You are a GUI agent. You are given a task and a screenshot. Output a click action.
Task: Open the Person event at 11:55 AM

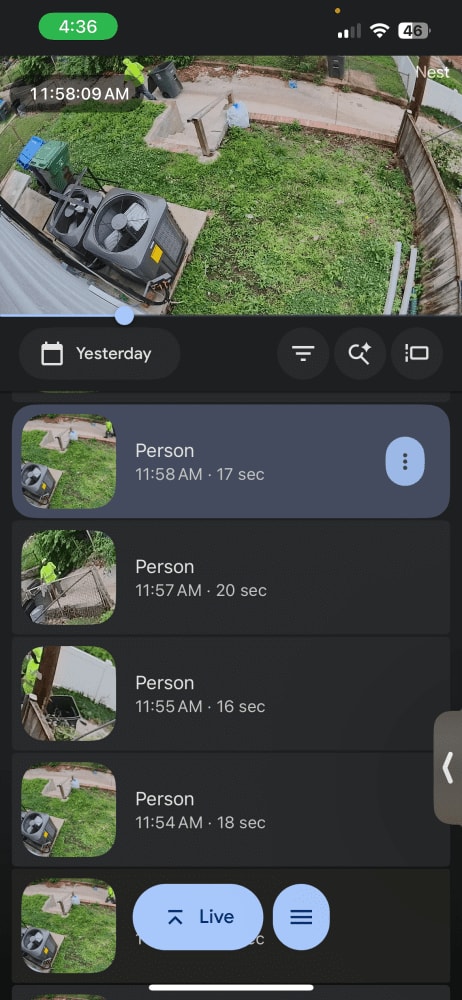(x=231, y=693)
